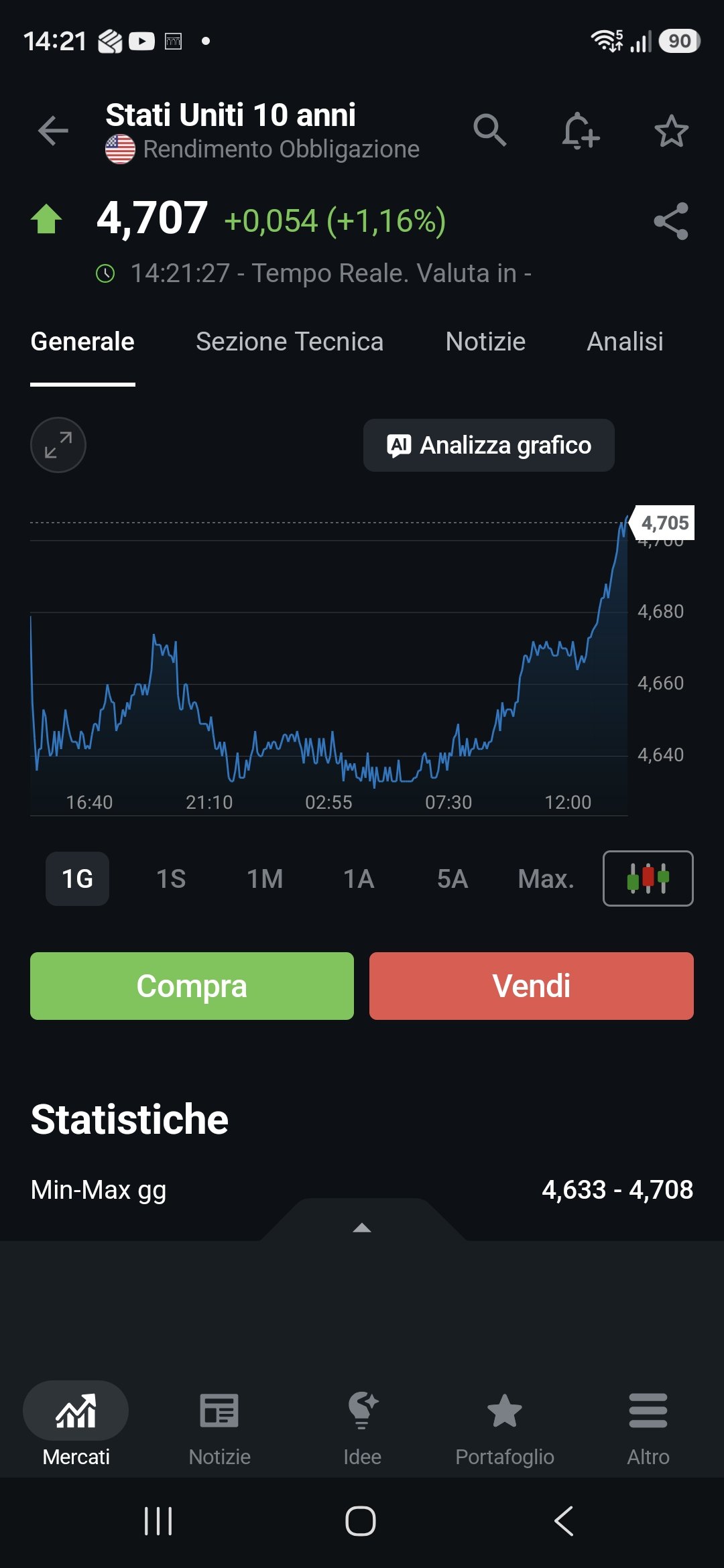Viewport: 724px width, 1568px height.
Task: Open the search magnifier icon
Action: 489,130
